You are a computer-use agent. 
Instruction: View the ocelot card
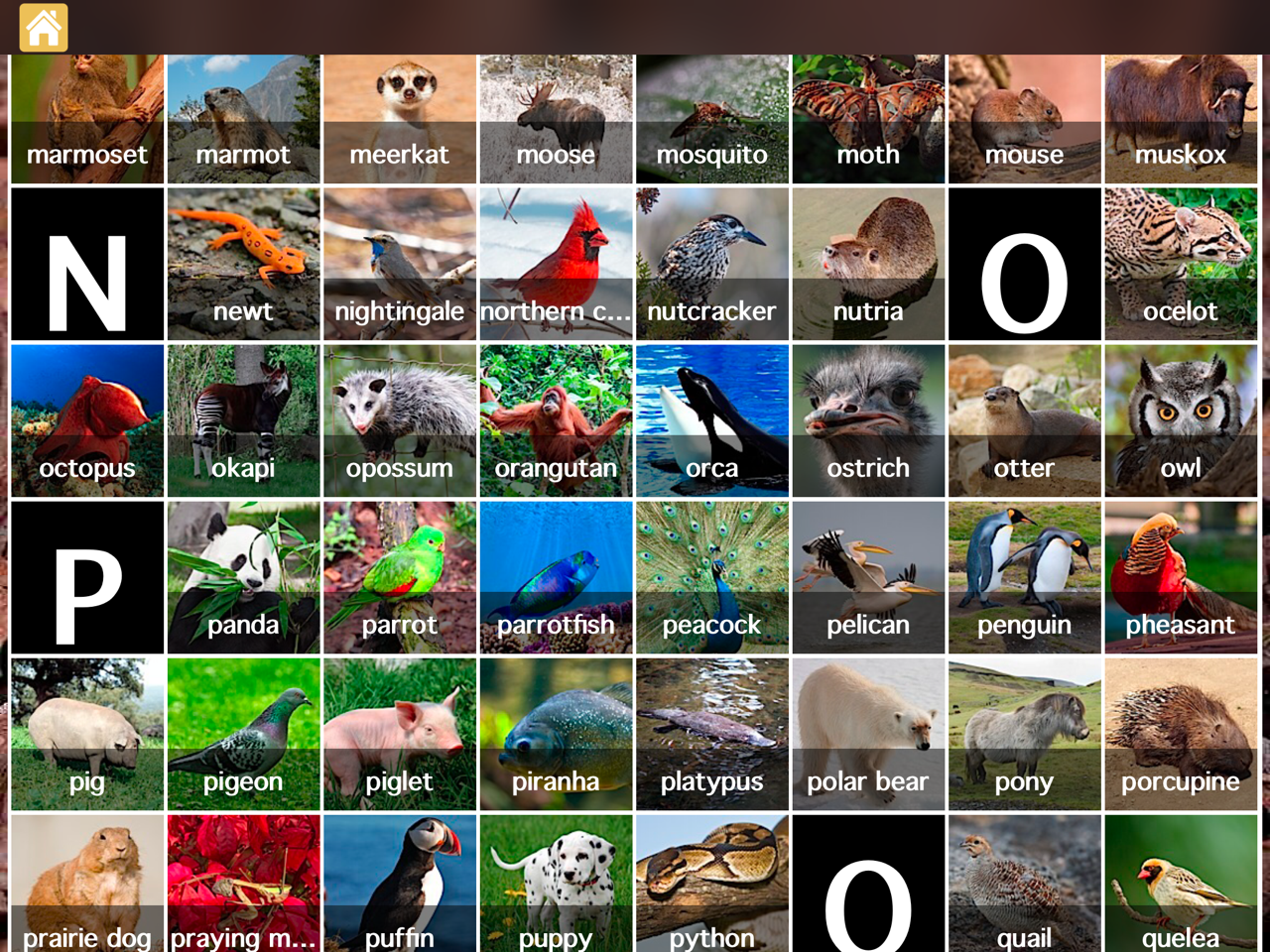pyautogui.click(x=1181, y=264)
